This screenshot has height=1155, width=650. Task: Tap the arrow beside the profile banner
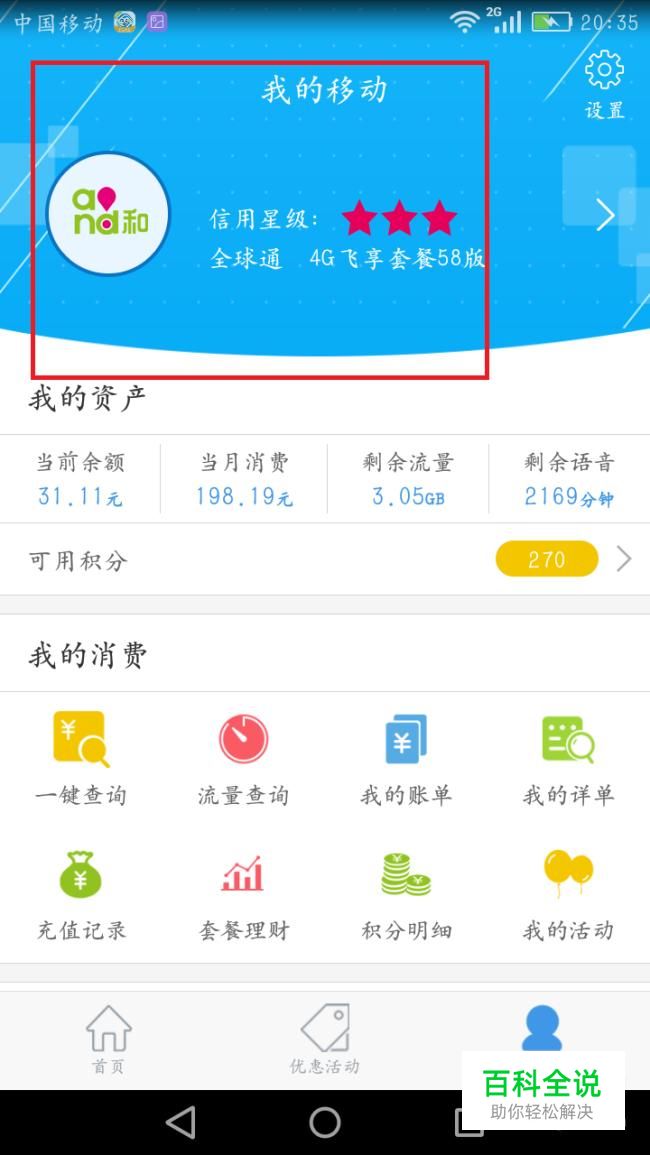coord(605,214)
